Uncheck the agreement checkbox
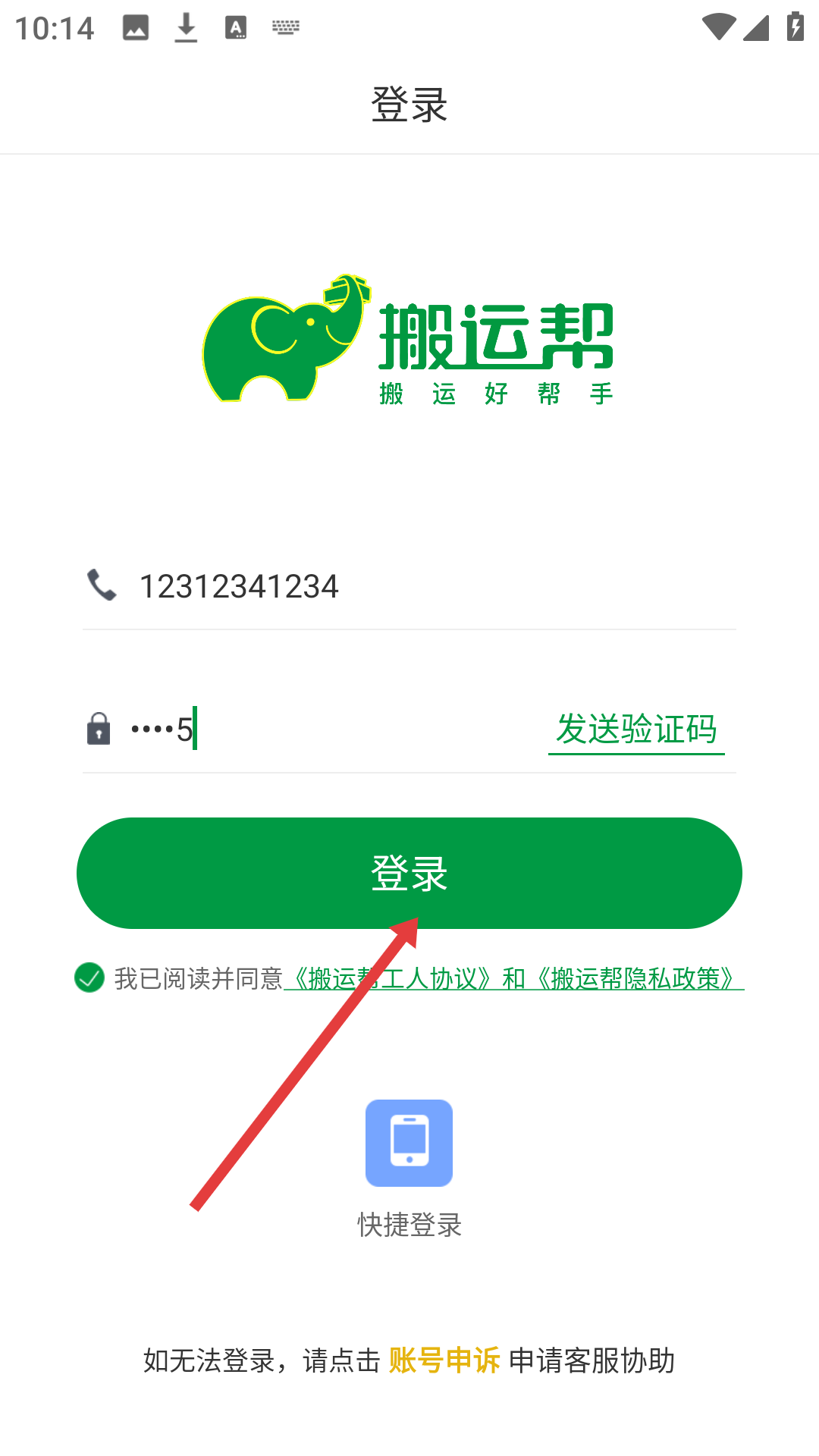Image resolution: width=819 pixels, height=1456 pixels. [89, 977]
